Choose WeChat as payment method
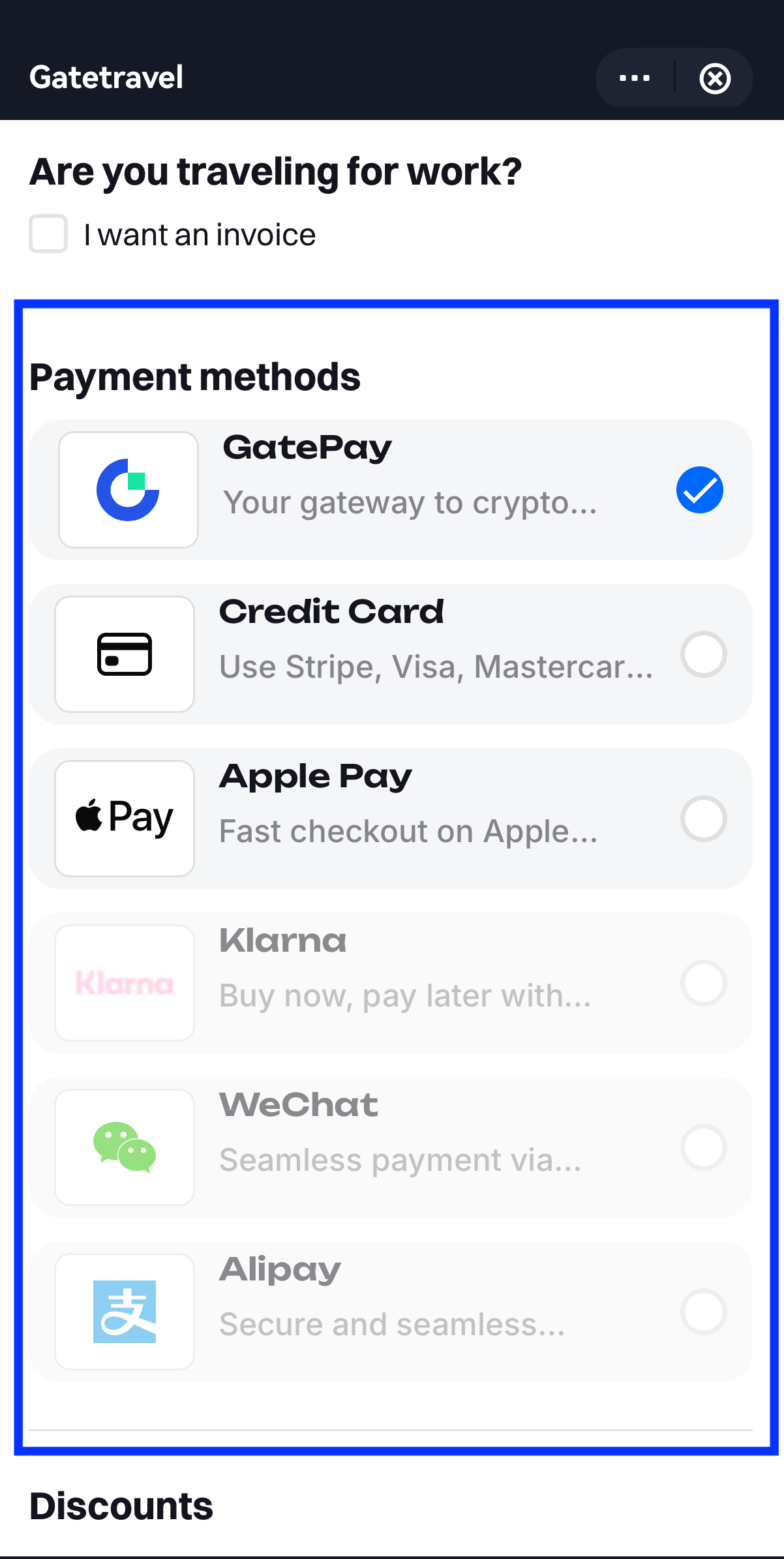This screenshot has height=1559, width=784. pos(703,1147)
